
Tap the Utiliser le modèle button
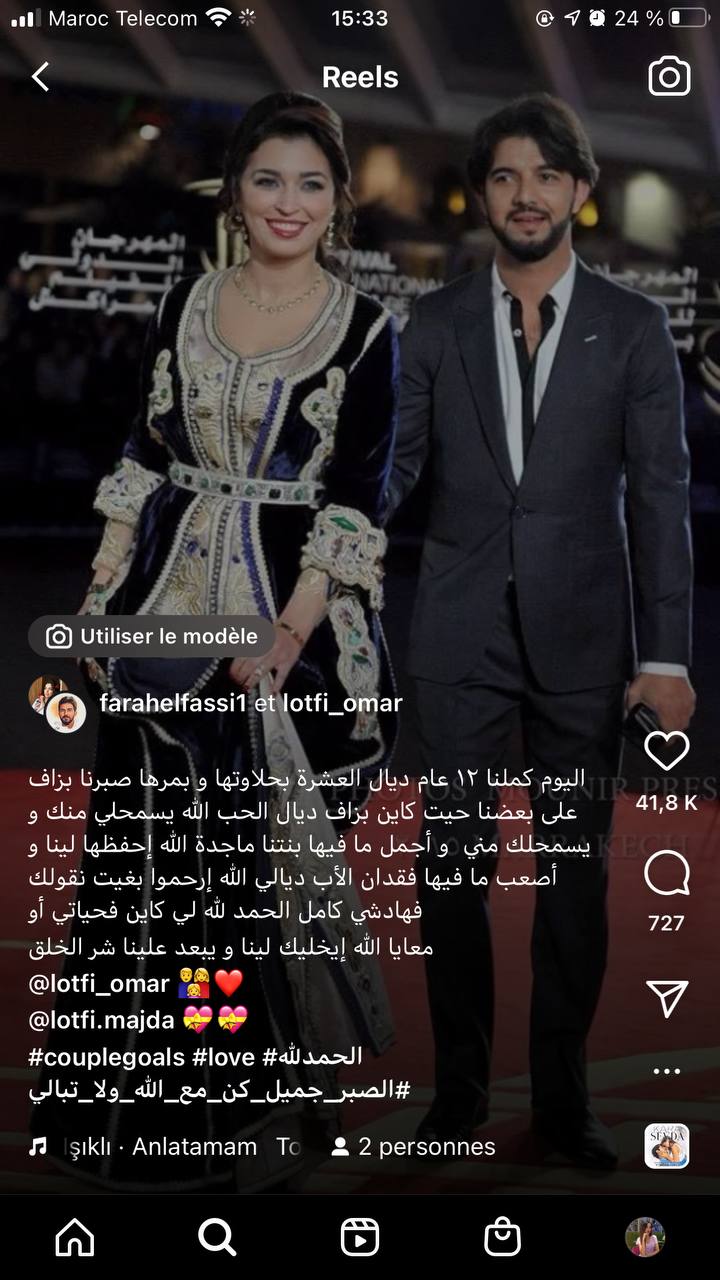pyautogui.click(x=152, y=636)
